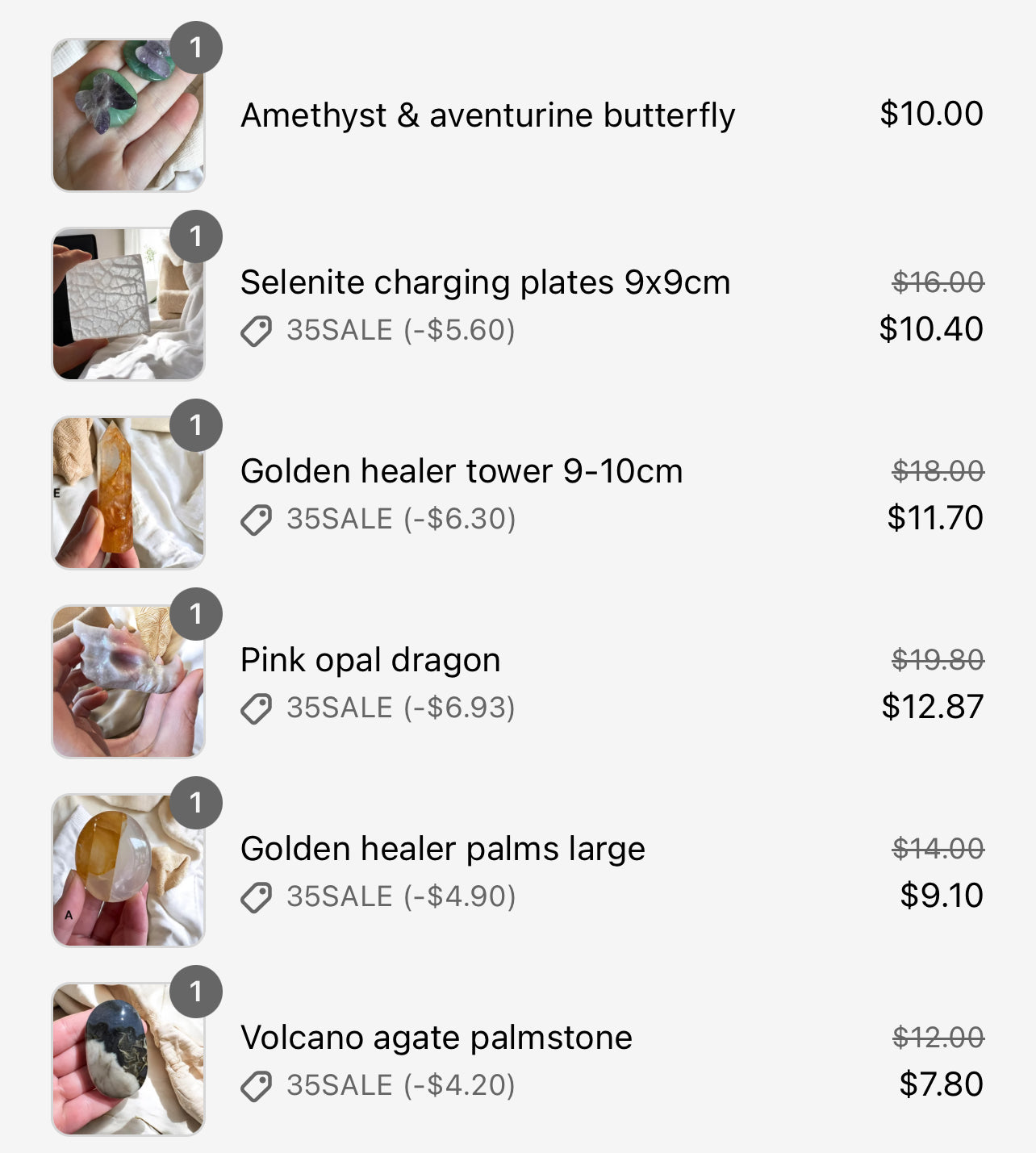View the Golden healer tower 9-10cm item

coord(461,472)
